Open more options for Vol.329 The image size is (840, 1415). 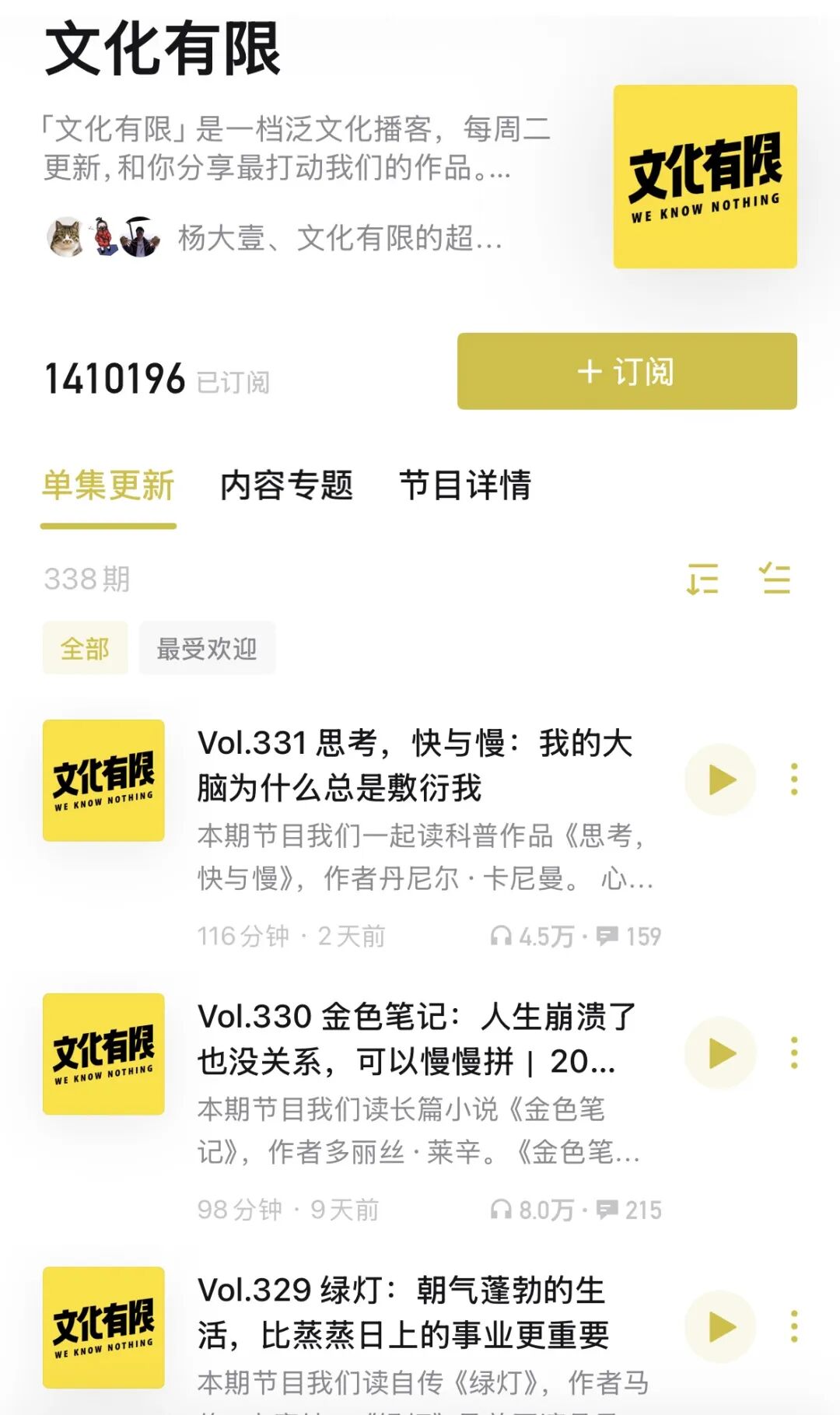pyautogui.click(x=793, y=1327)
